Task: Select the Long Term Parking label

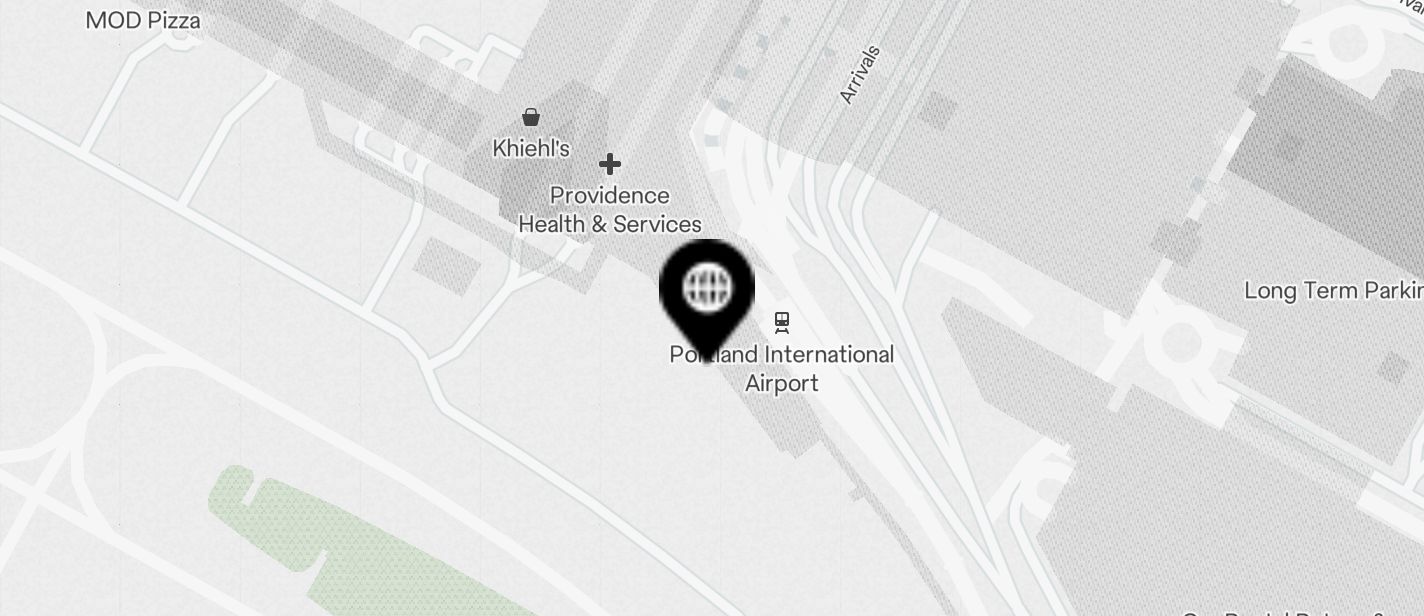Action: (x=1333, y=291)
